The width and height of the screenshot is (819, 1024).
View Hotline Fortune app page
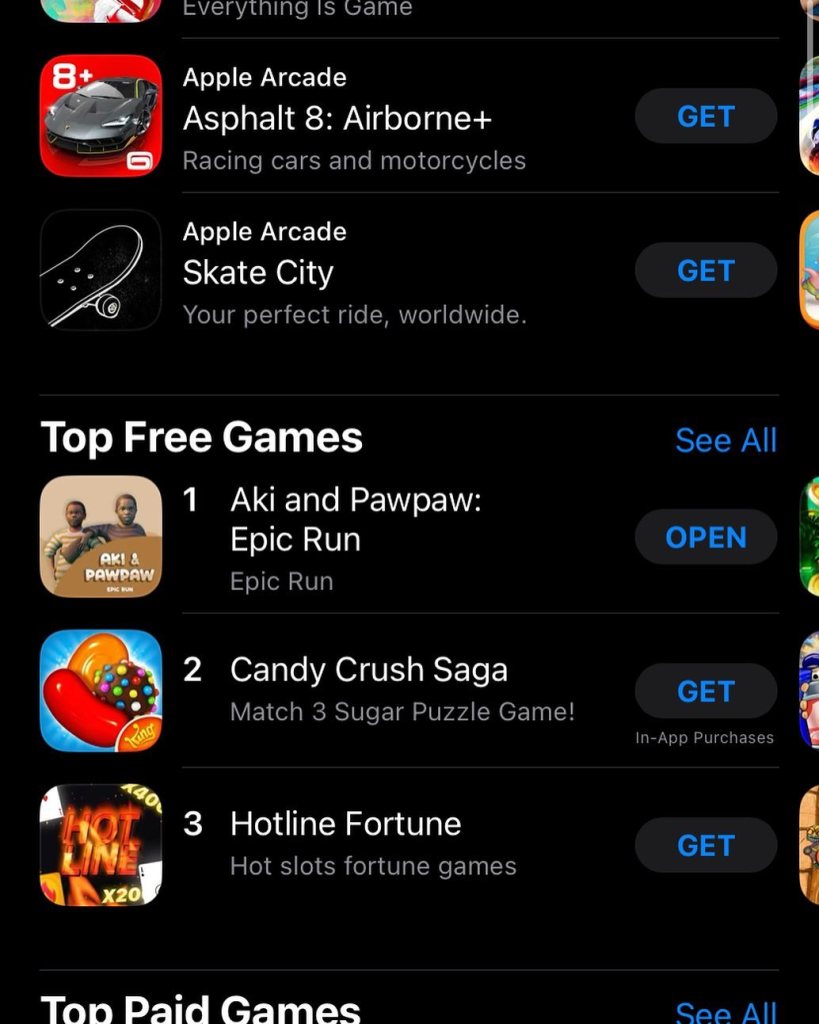coord(345,824)
